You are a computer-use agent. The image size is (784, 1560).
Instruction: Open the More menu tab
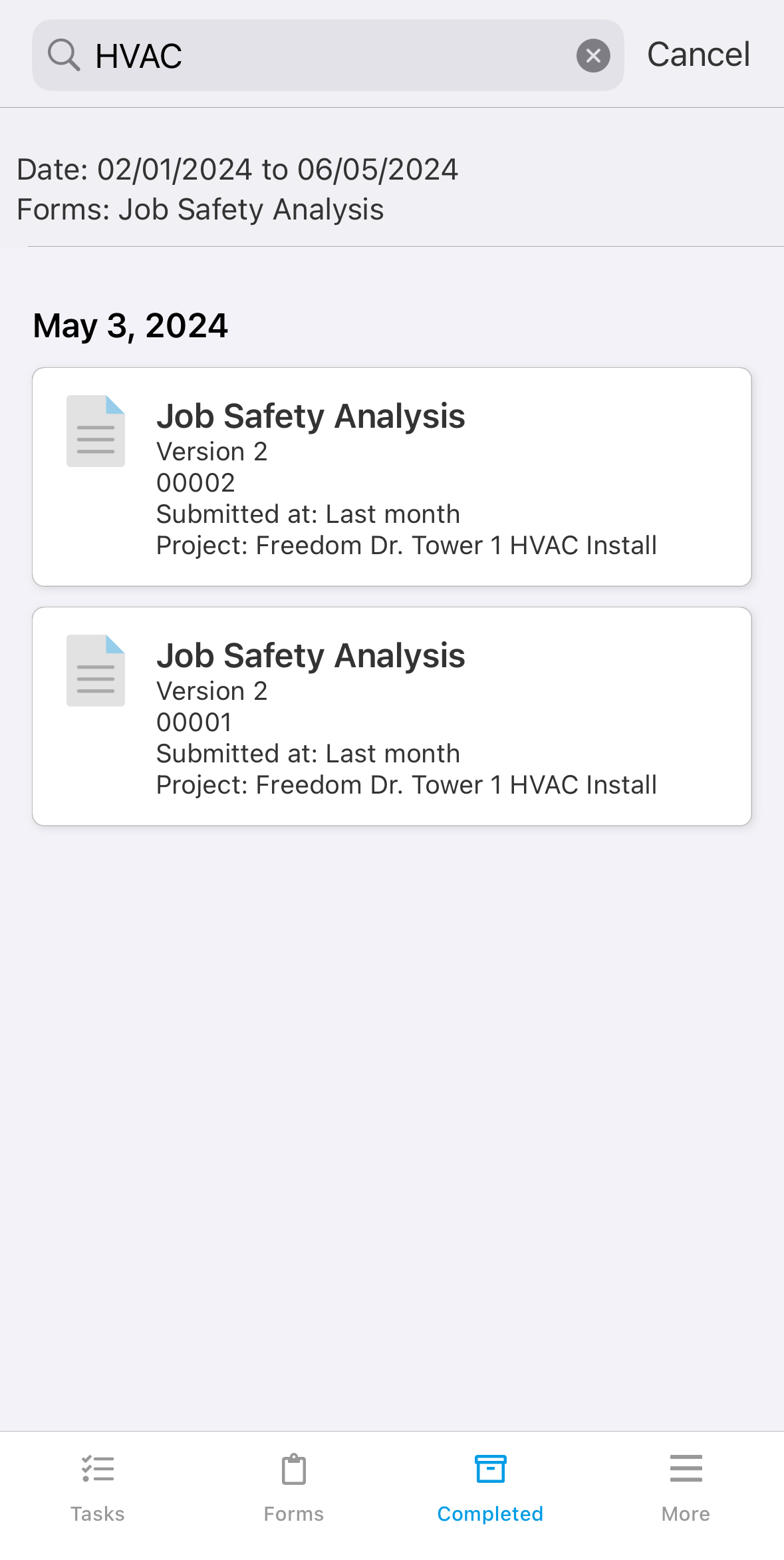[686, 1488]
